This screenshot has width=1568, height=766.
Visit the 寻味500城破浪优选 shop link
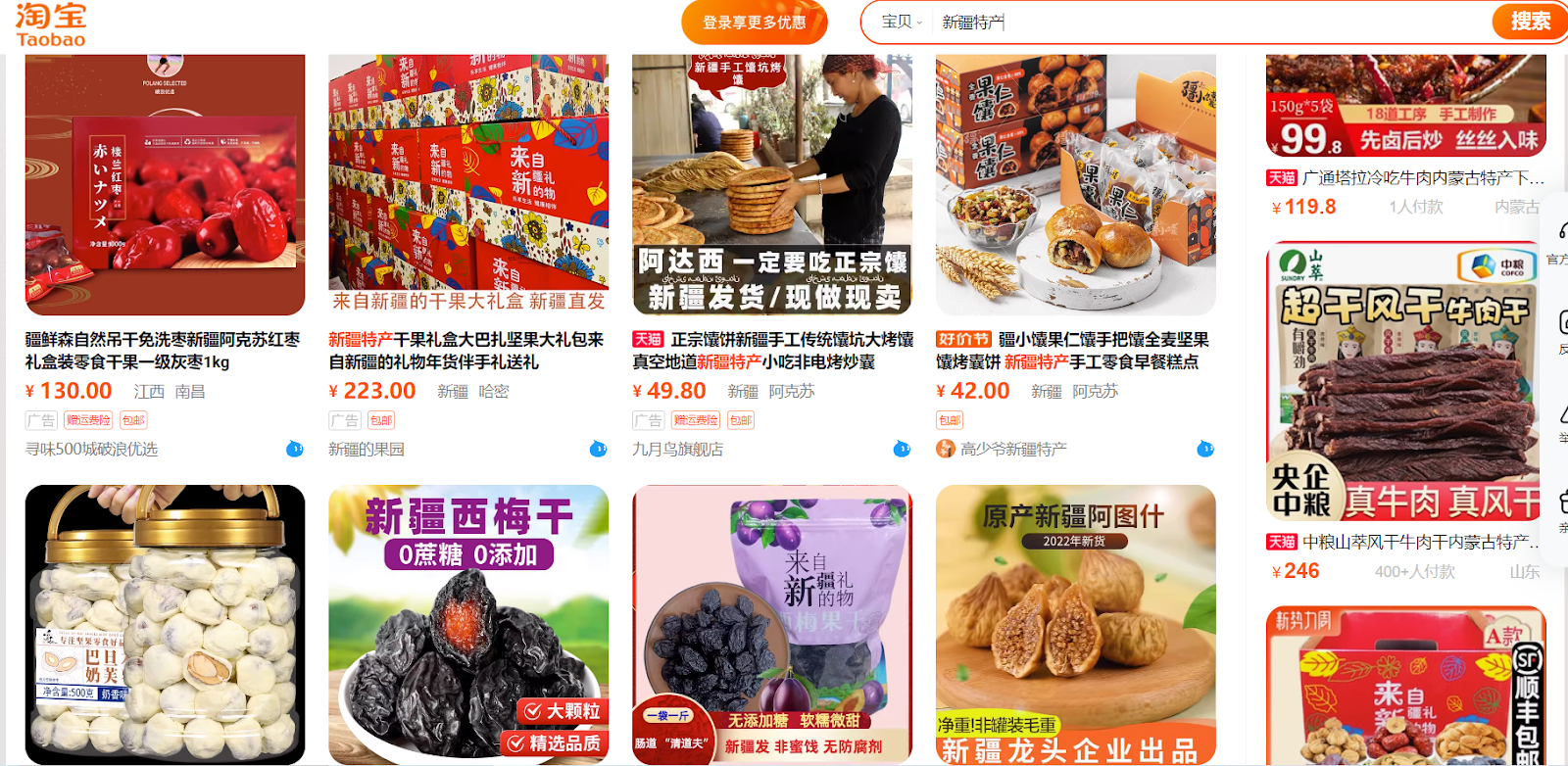[91, 449]
